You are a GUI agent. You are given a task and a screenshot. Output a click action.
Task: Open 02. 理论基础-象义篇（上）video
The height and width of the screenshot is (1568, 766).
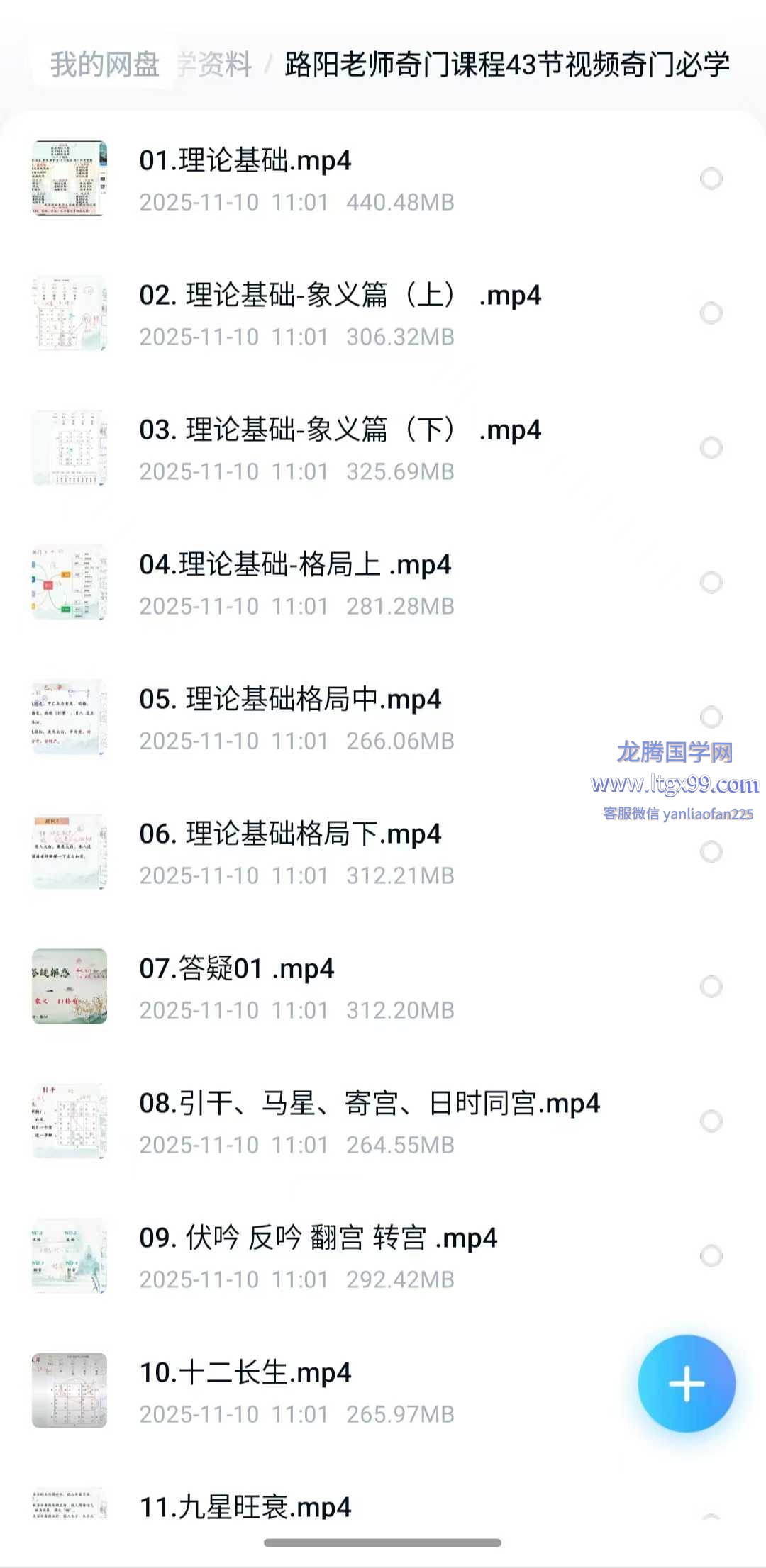(x=339, y=296)
